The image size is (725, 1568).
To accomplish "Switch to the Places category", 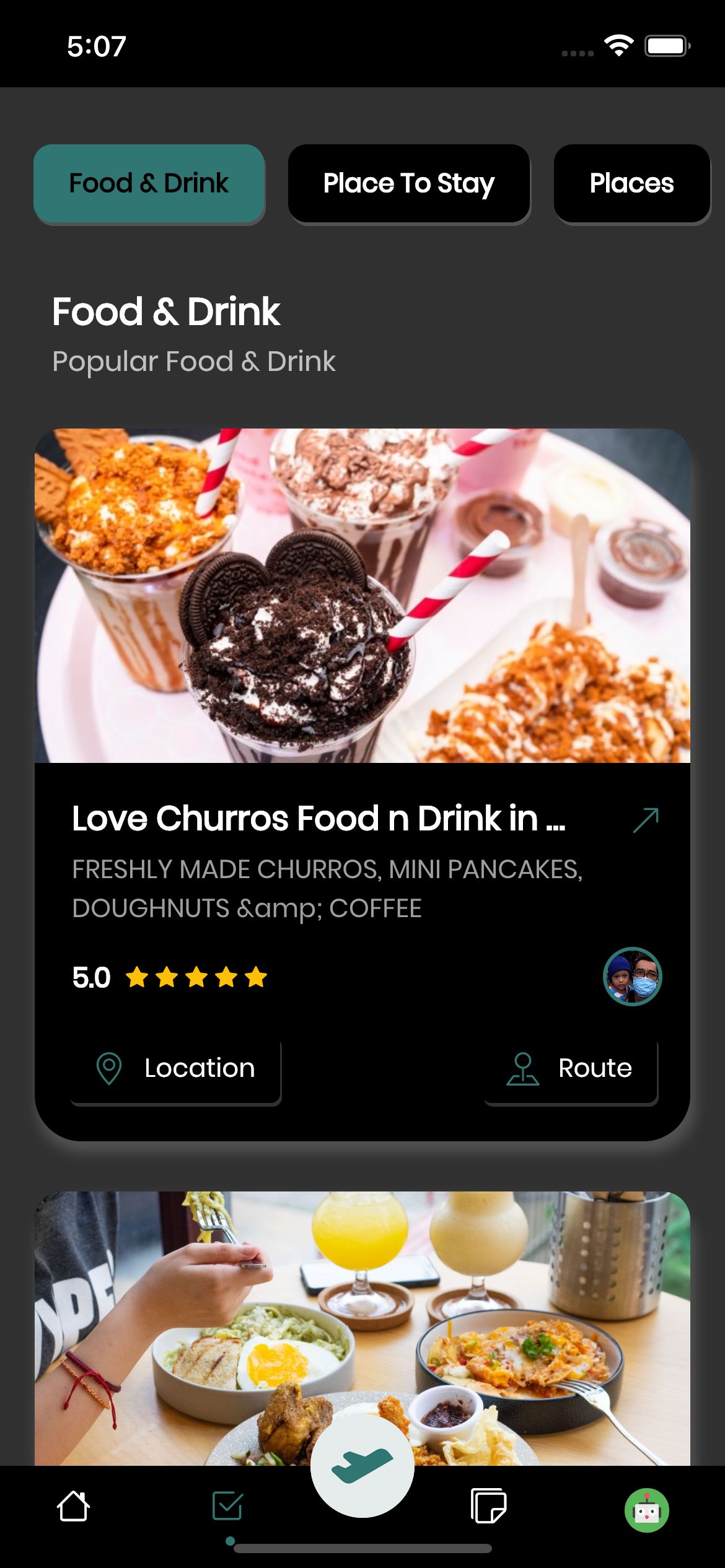I will [631, 183].
